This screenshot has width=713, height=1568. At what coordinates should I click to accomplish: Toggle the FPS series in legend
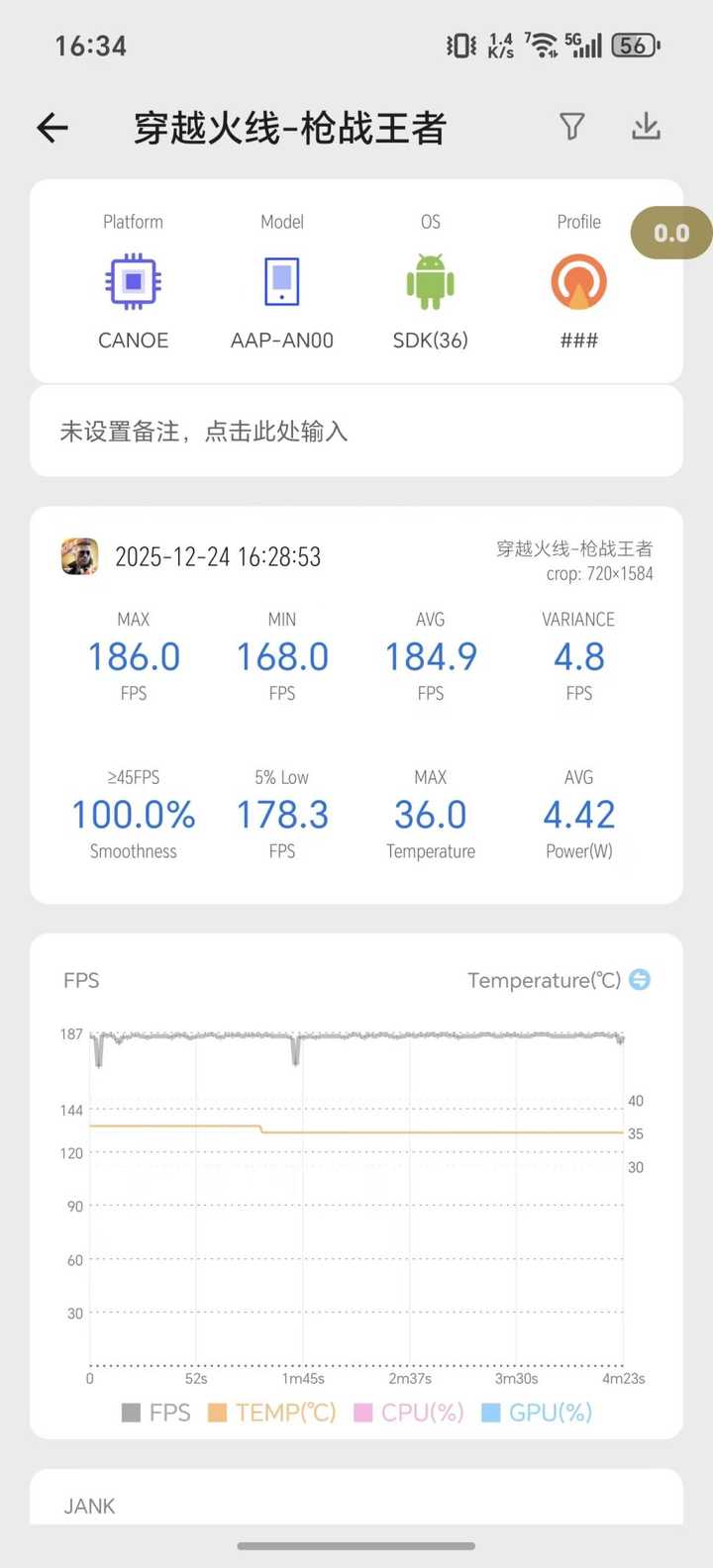coord(156,1413)
